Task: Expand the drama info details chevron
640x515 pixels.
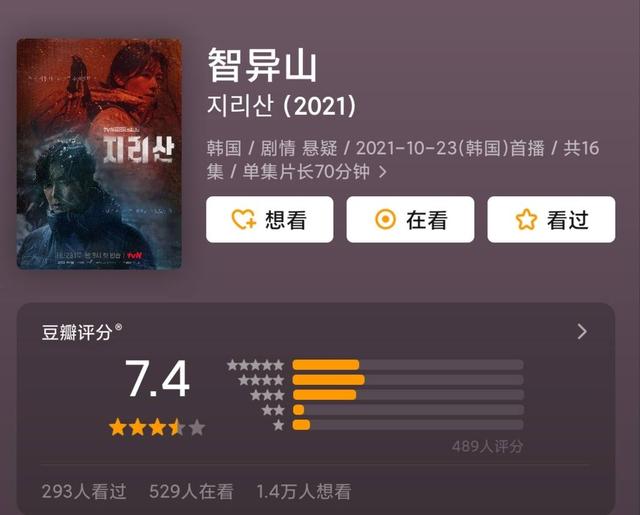Action: click(x=383, y=172)
